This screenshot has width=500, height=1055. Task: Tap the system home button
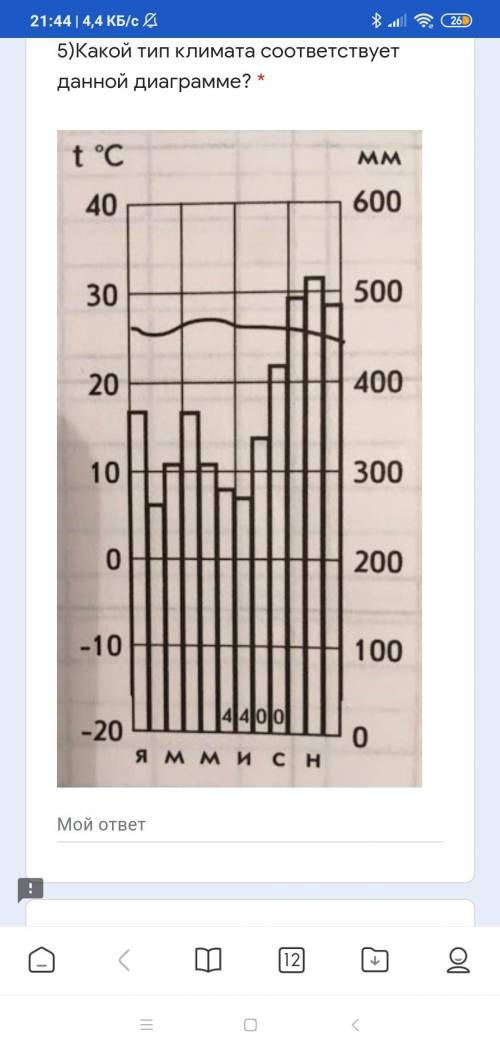[x=250, y=1025]
